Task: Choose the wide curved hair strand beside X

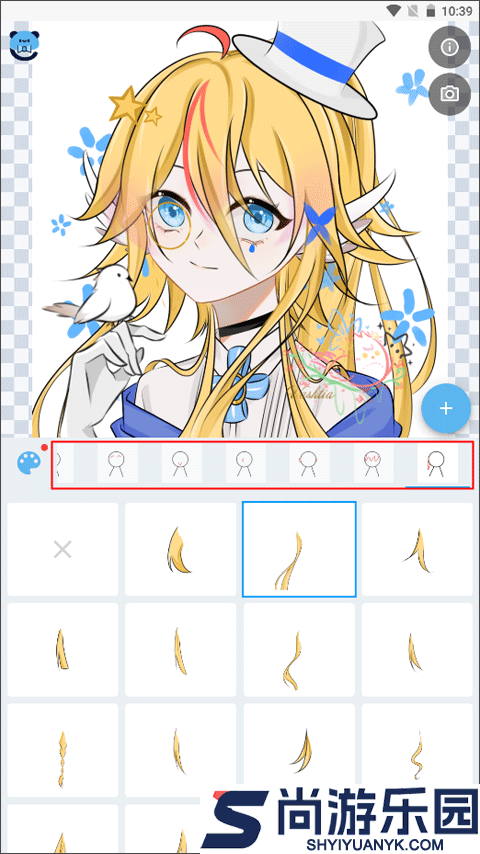Action: click(x=180, y=550)
